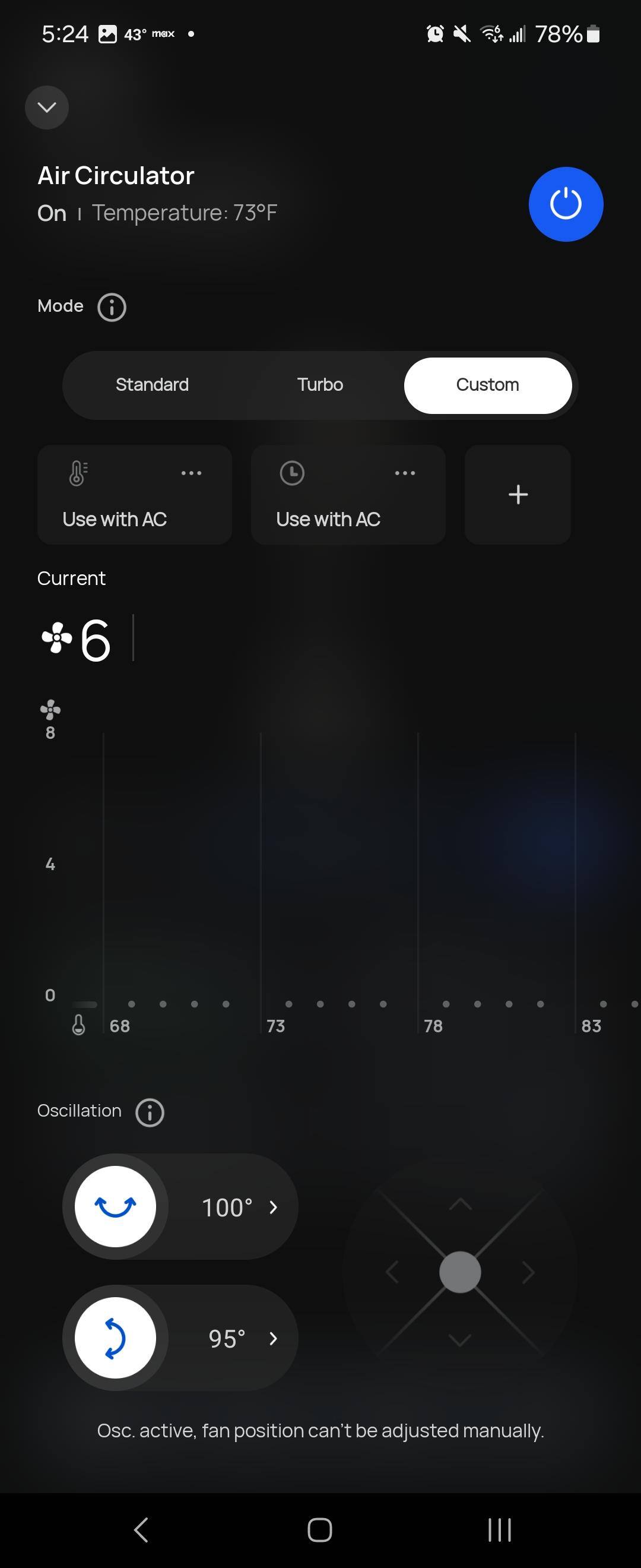Select the Custom mode tab
Image resolution: width=641 pixels, height=1568 pixels.
pyautogui.click(x=487, y=385)
